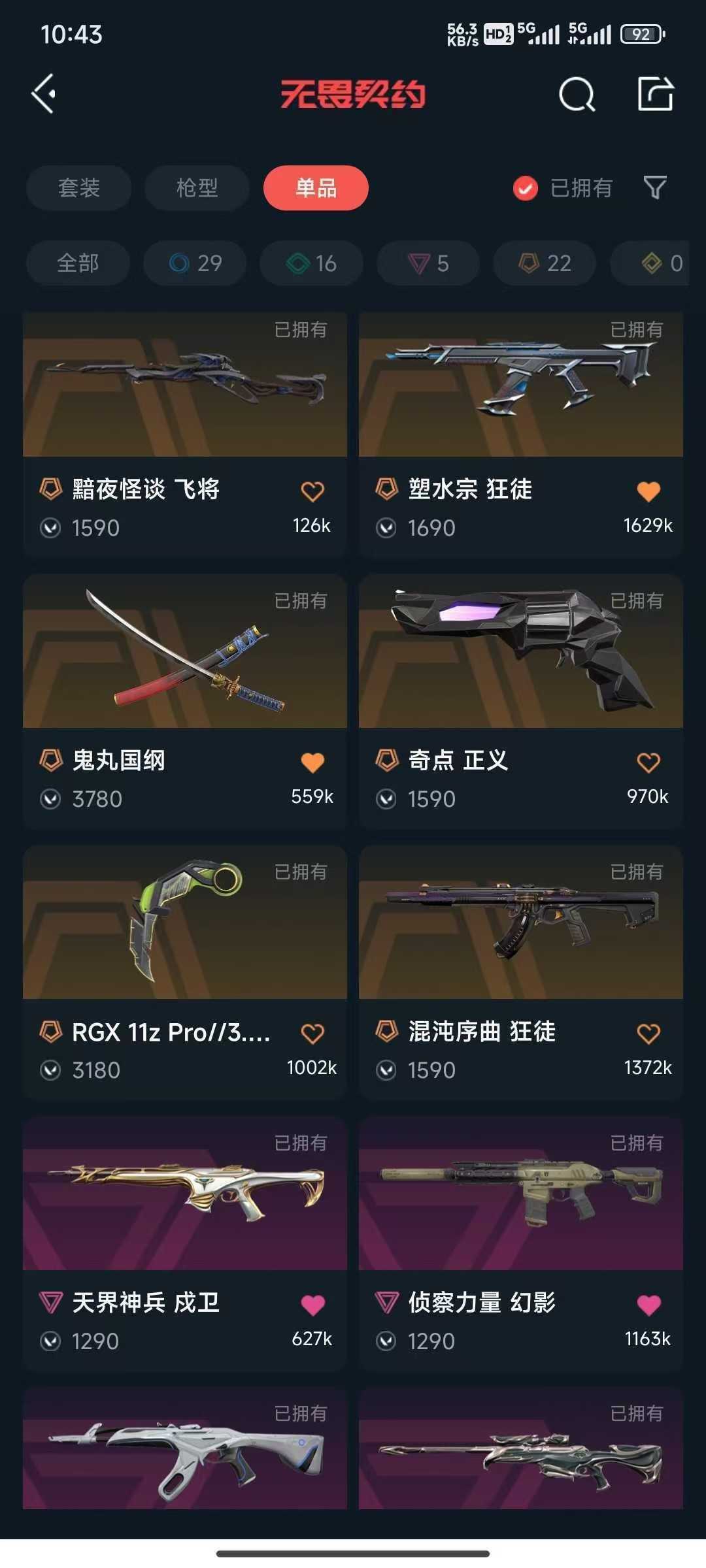
Task: Open the filter options icon
Action: [x=654, y=188]
